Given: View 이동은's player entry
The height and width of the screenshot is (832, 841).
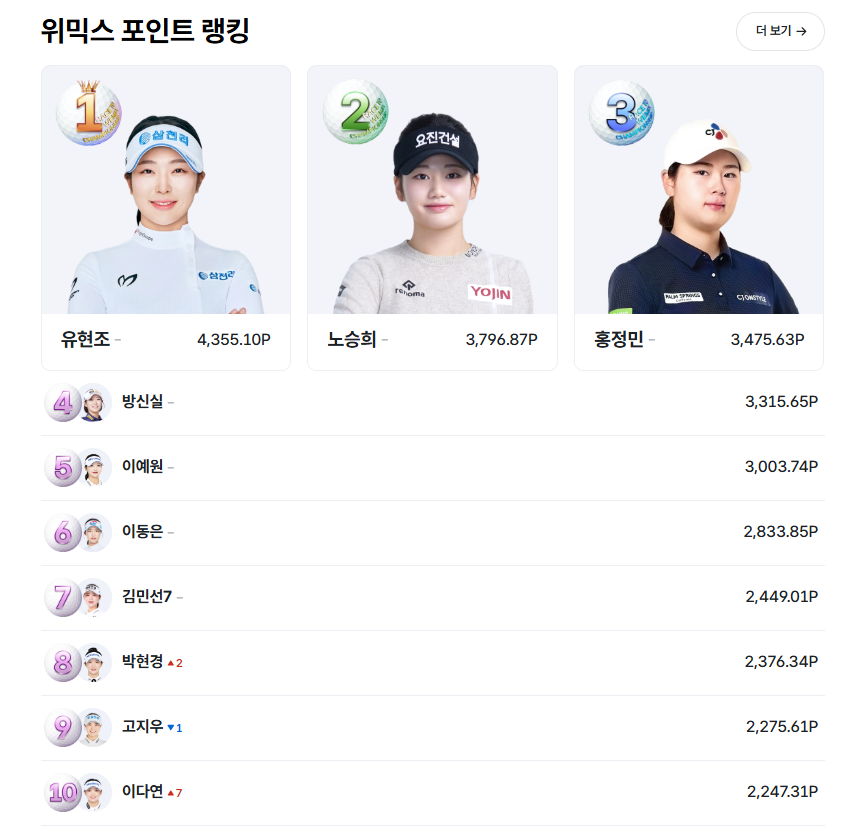Looking at the screenshot, I should 142,532.
